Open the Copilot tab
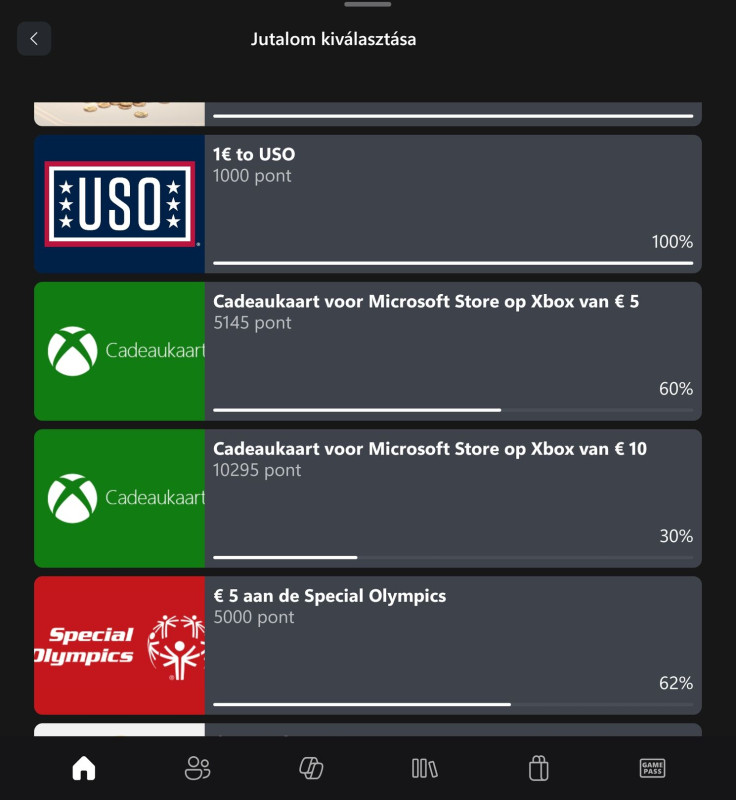 point(311,768)
